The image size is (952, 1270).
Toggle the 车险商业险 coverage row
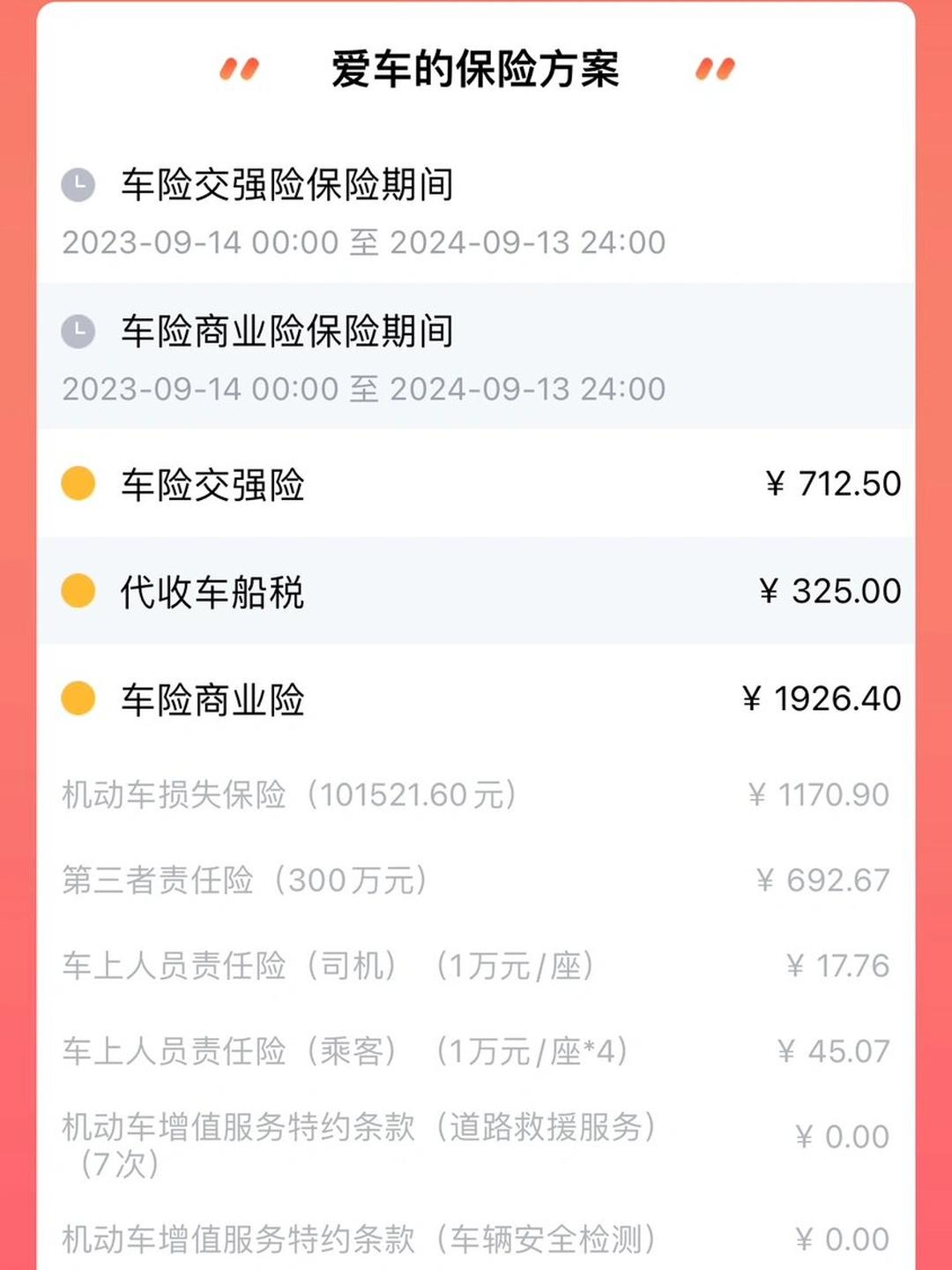(476, 697)
